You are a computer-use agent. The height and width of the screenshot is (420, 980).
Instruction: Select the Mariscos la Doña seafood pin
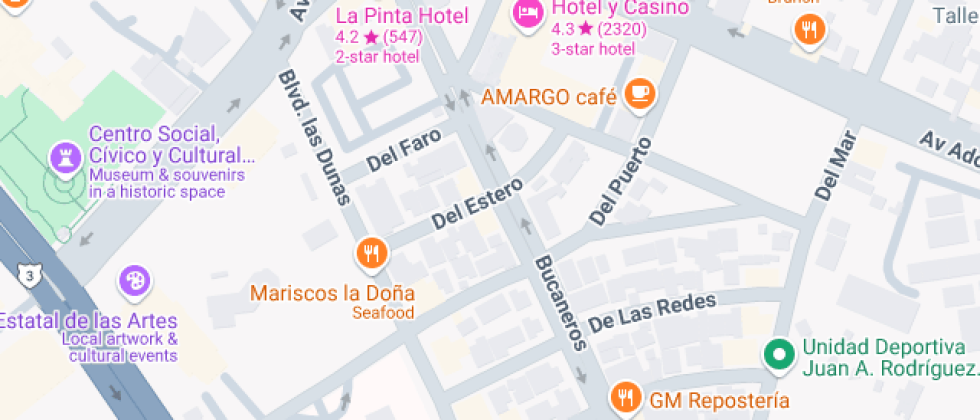[373, 254]
